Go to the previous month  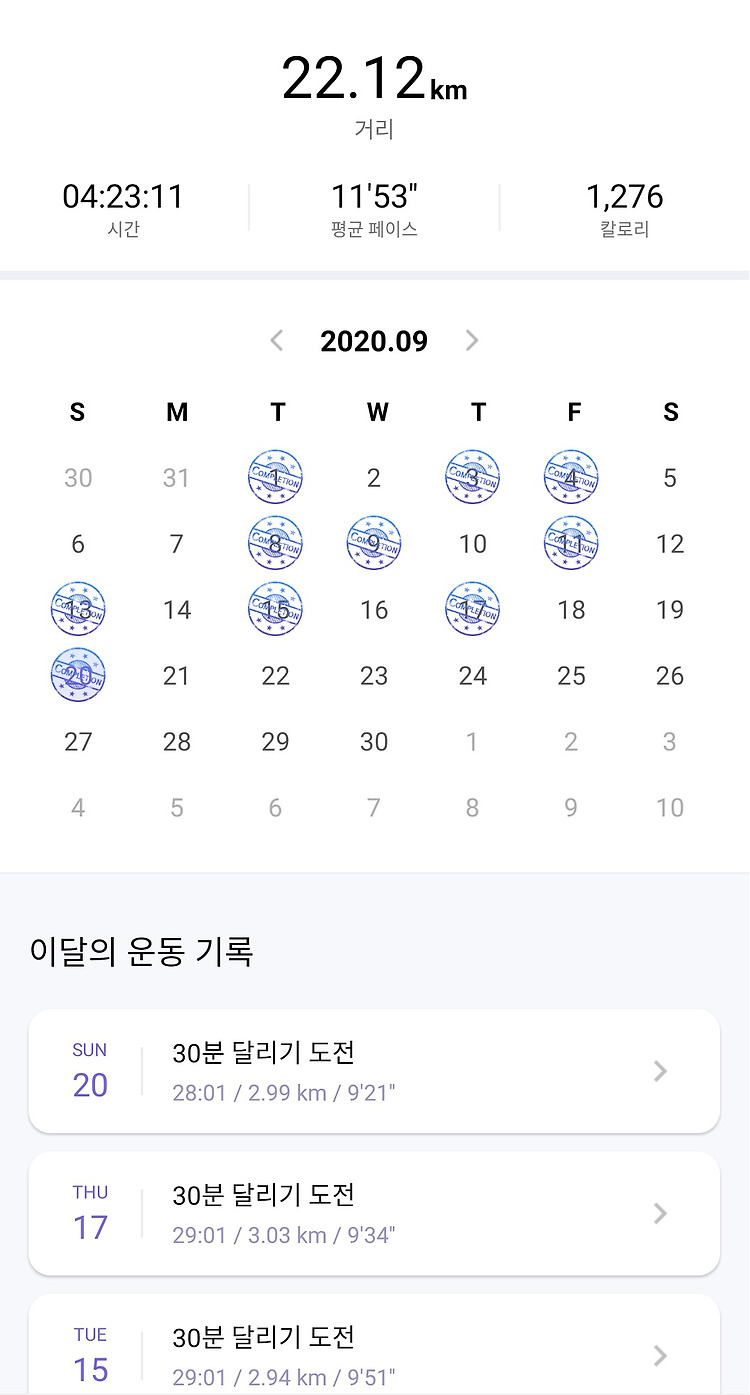click(277, 341)
